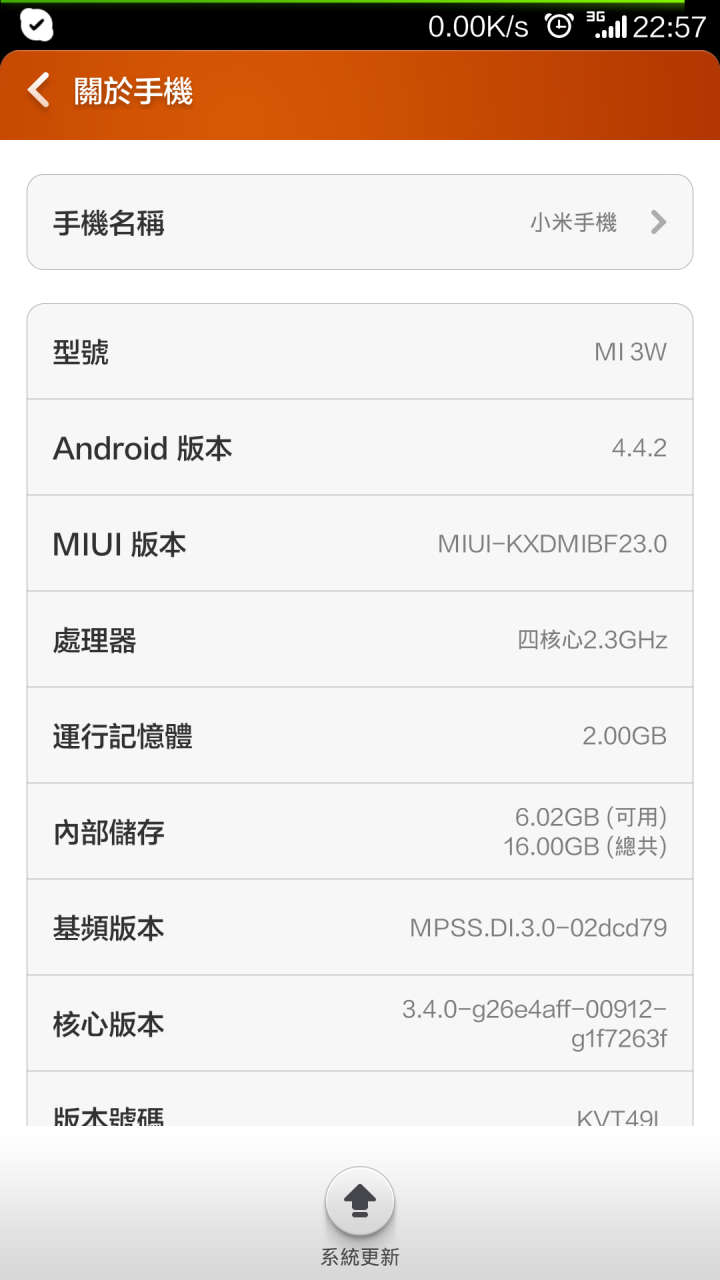Select the 核心版本 row
This screenshot has height=1280, width=720.
360,1024
